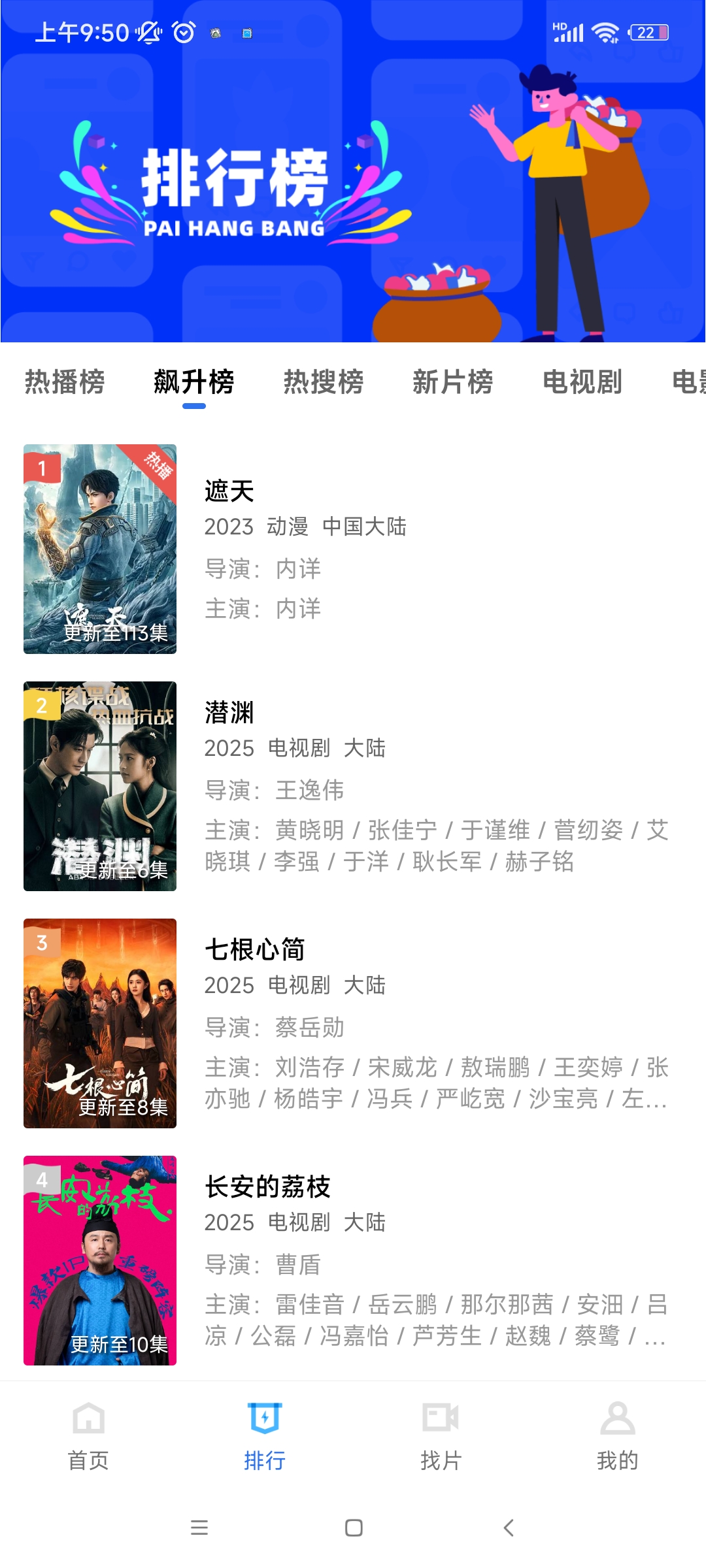Select the 飙升榜 tab
The image size is (706, 1568).
194,382
